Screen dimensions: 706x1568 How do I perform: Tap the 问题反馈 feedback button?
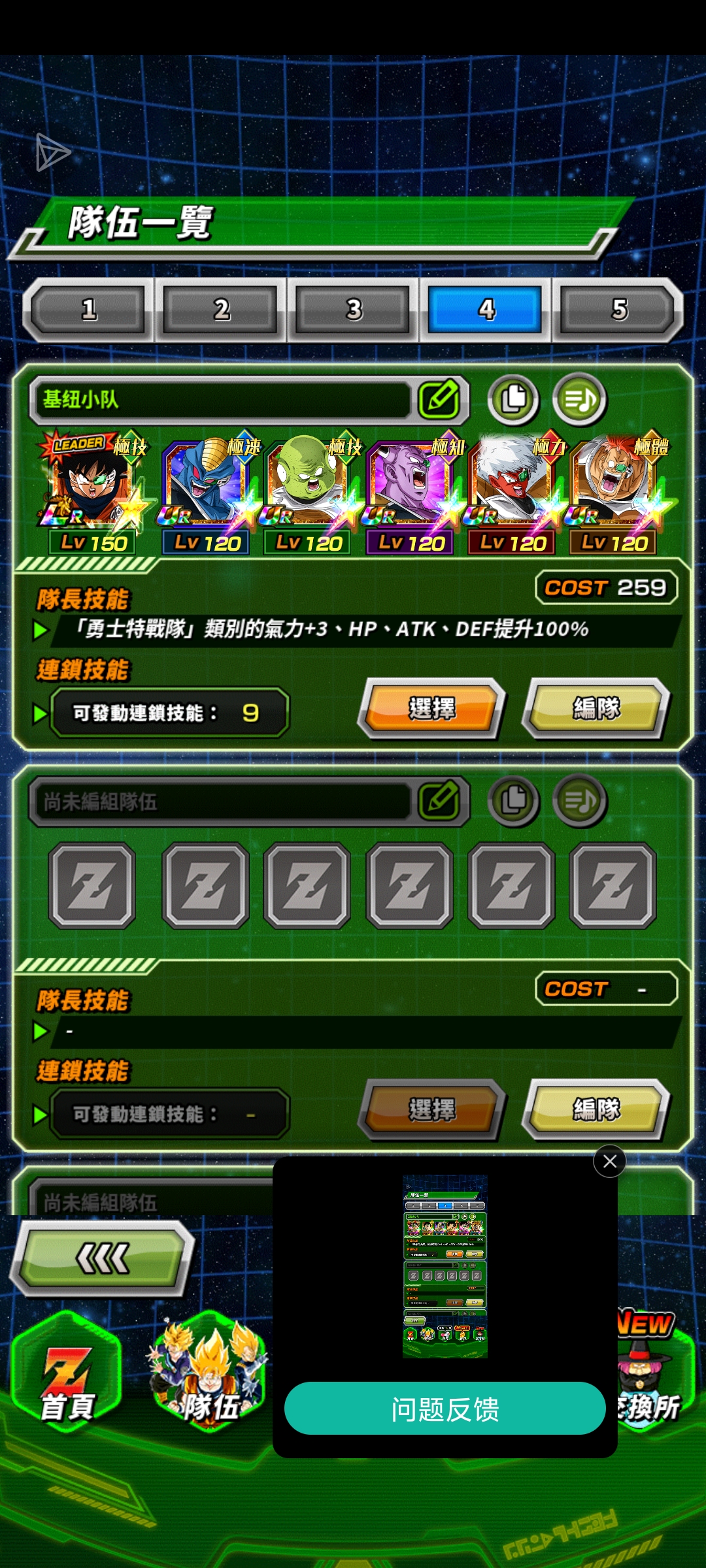pos(445,1409)
